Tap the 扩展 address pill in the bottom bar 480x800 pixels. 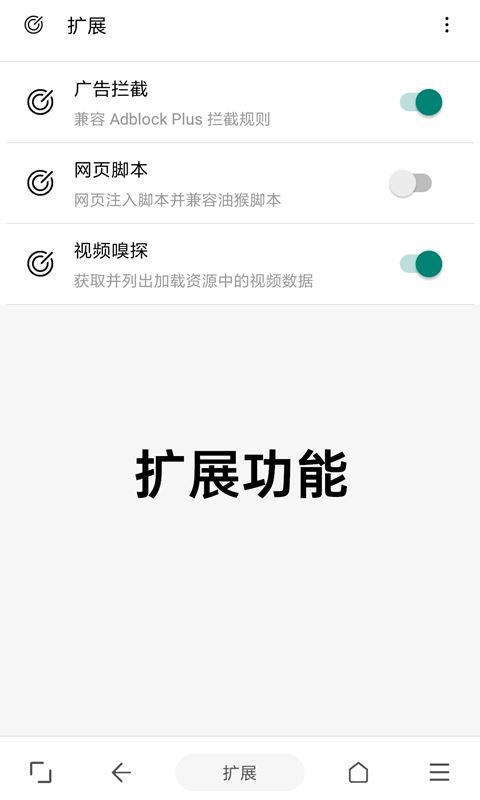point(240,772)
